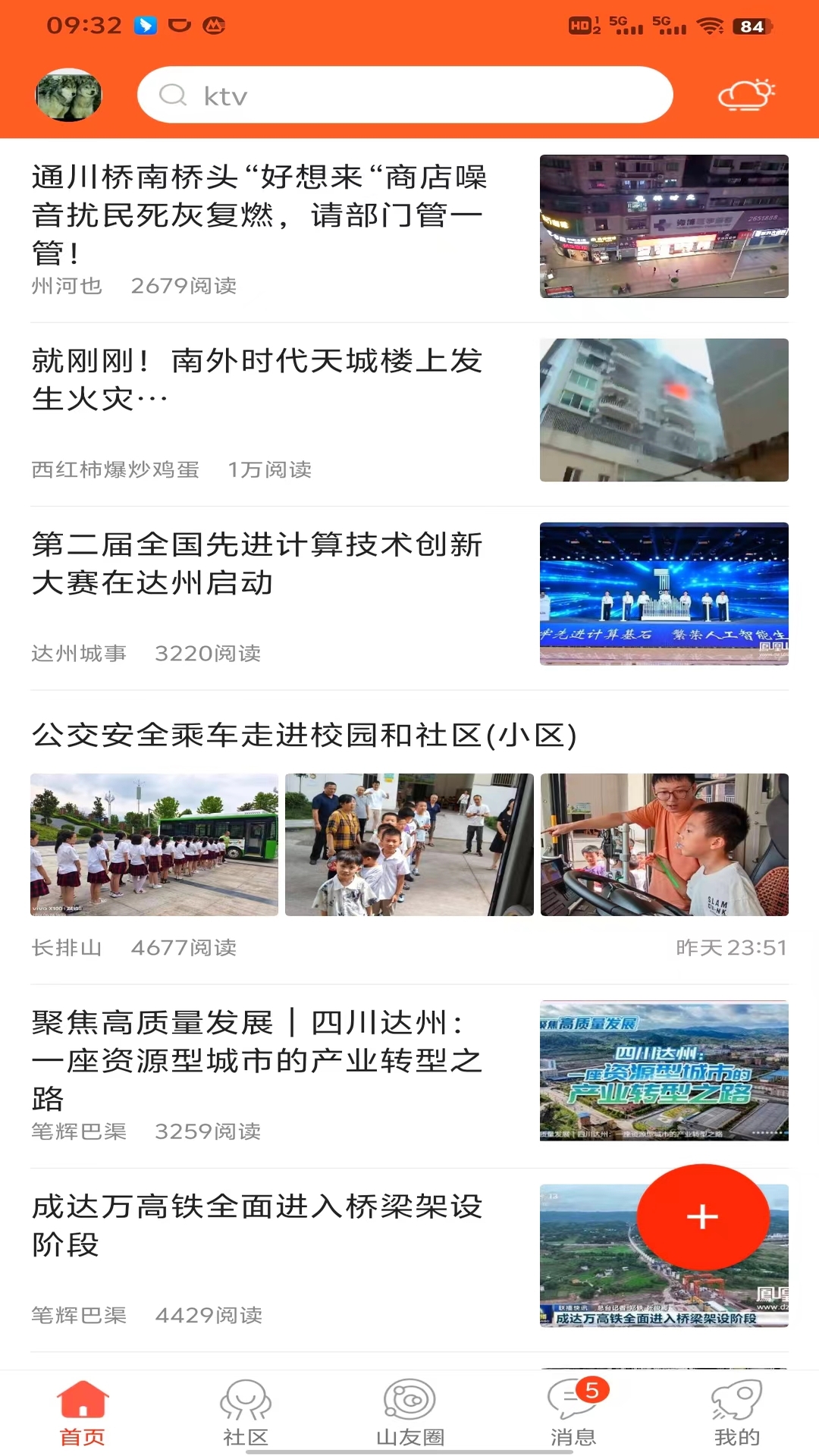Open the wolf profile avatar
The height and width of the screenshot is (1456, 819).
pyautogui.click(x=69, y=96)
